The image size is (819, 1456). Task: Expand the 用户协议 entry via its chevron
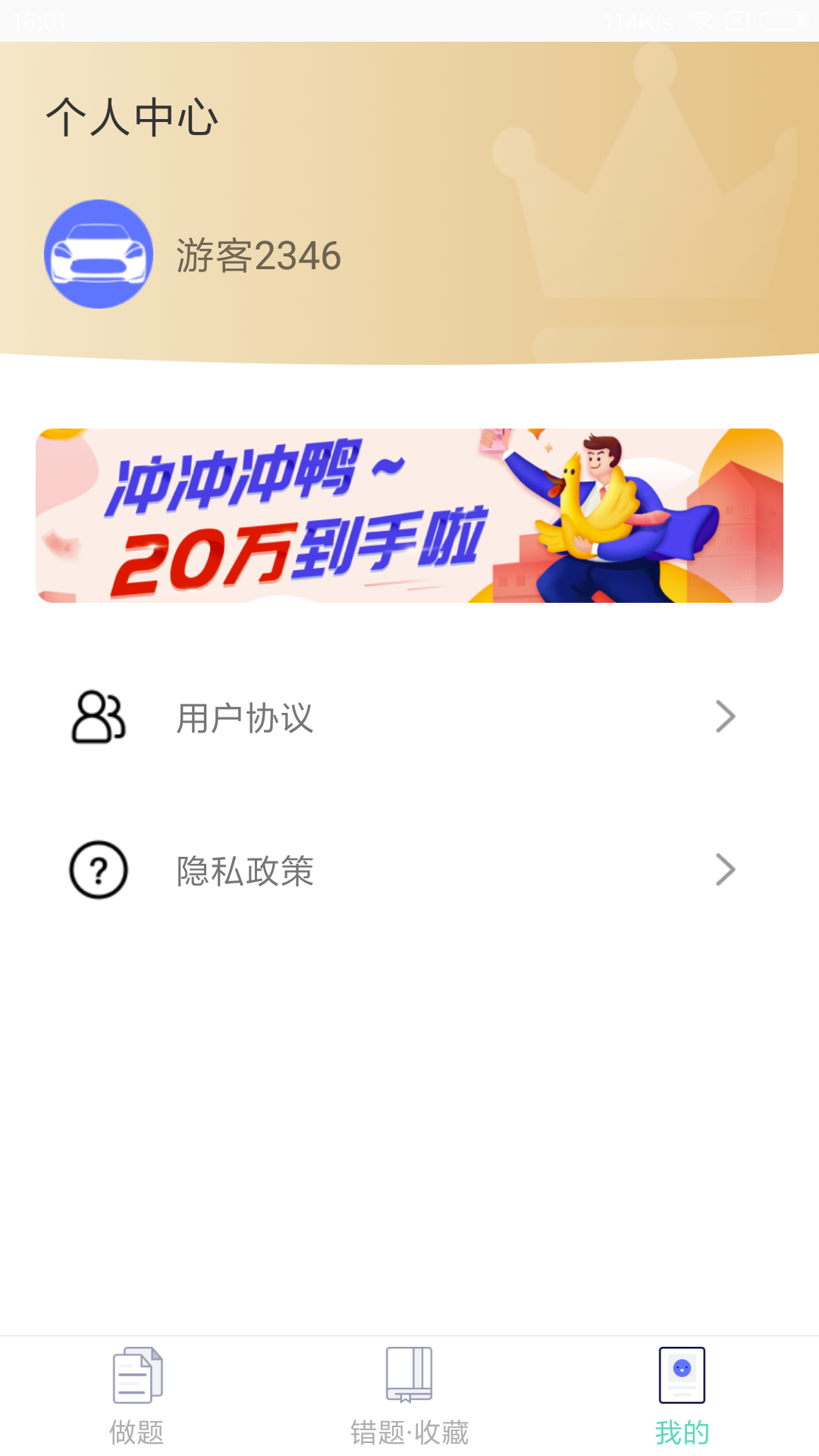726,717
